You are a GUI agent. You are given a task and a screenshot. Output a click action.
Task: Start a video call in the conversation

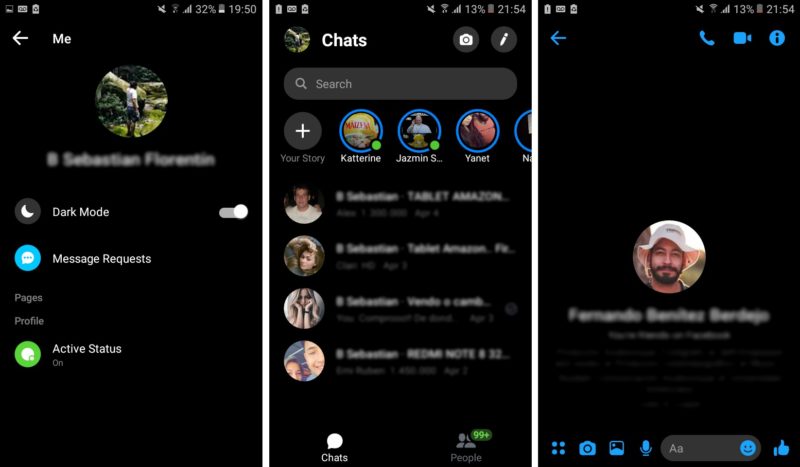741,38
